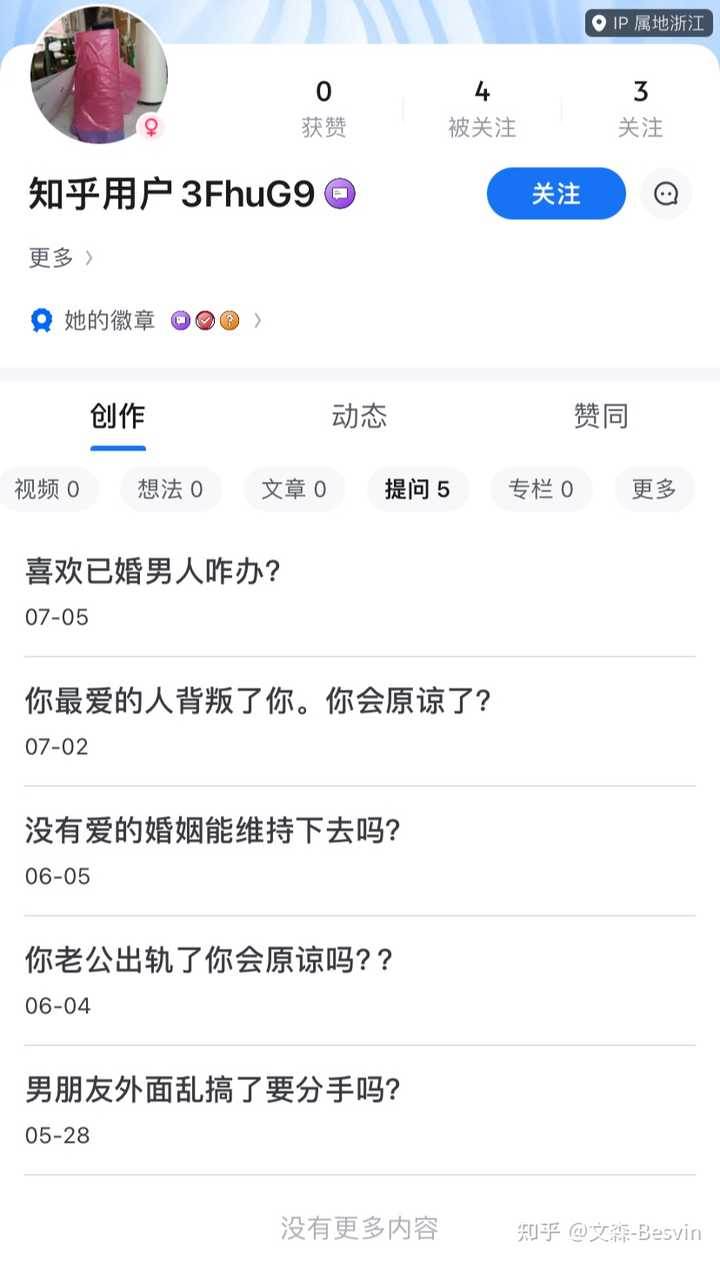Select the 专栏 0 chip
Viewport: 720px width, 1261px height.
pos(541,489)
